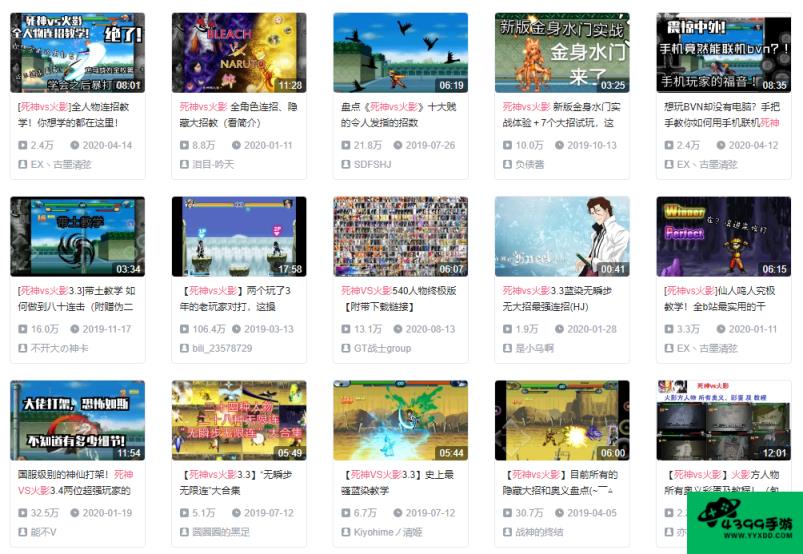Open video 国服级别的神仙打架
The image size is (803, 554).
(x=77, y=420)
